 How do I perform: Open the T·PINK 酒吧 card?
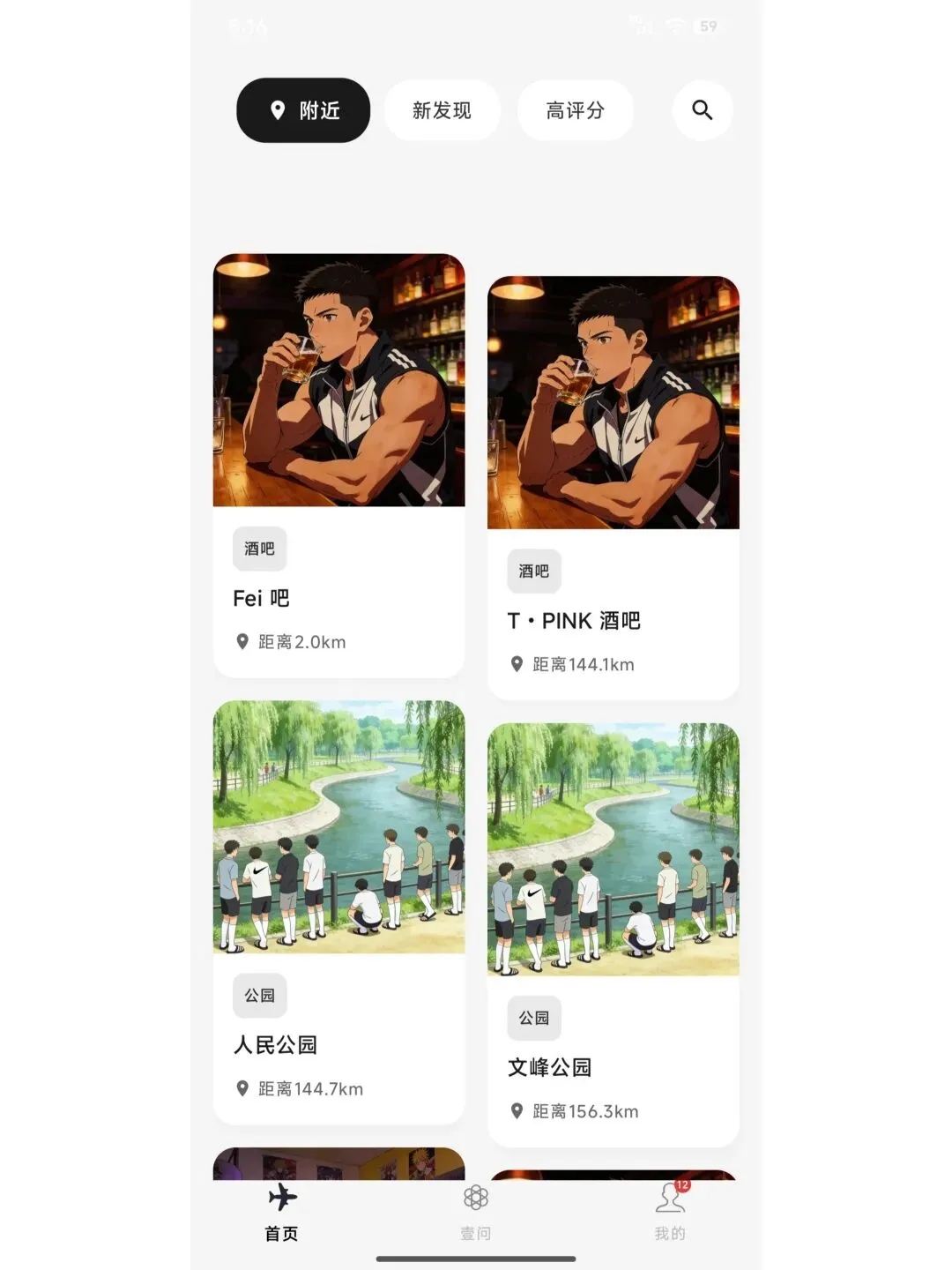tap(613, 489)
